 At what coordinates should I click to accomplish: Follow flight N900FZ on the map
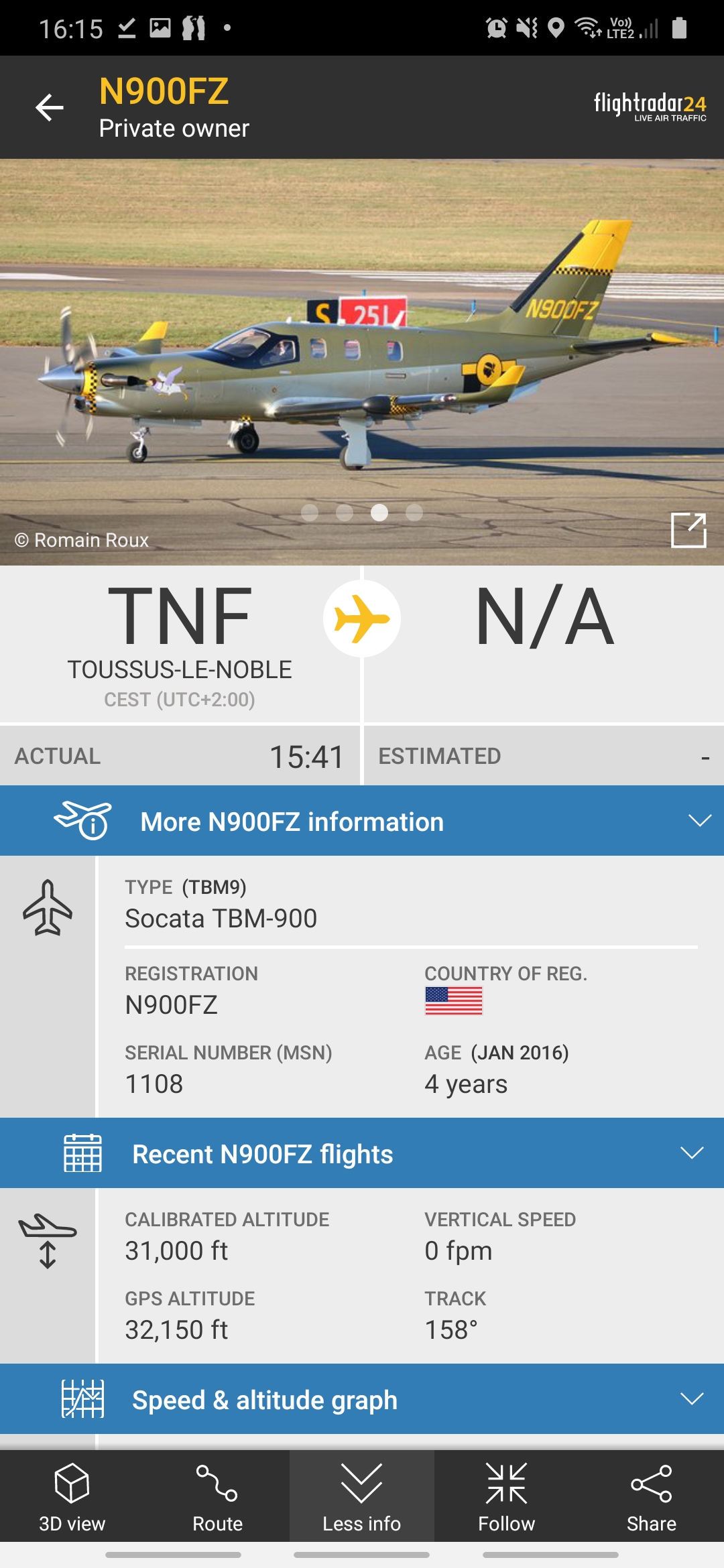click(507, 1497)
